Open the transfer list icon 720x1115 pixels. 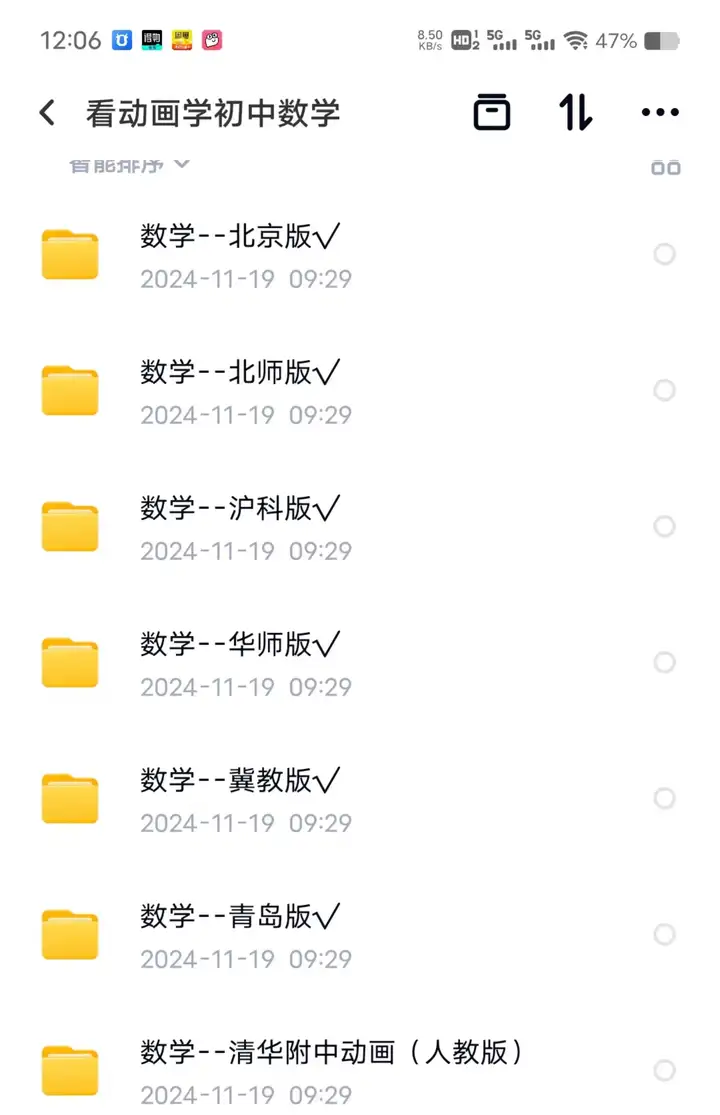tap(492, 113)
